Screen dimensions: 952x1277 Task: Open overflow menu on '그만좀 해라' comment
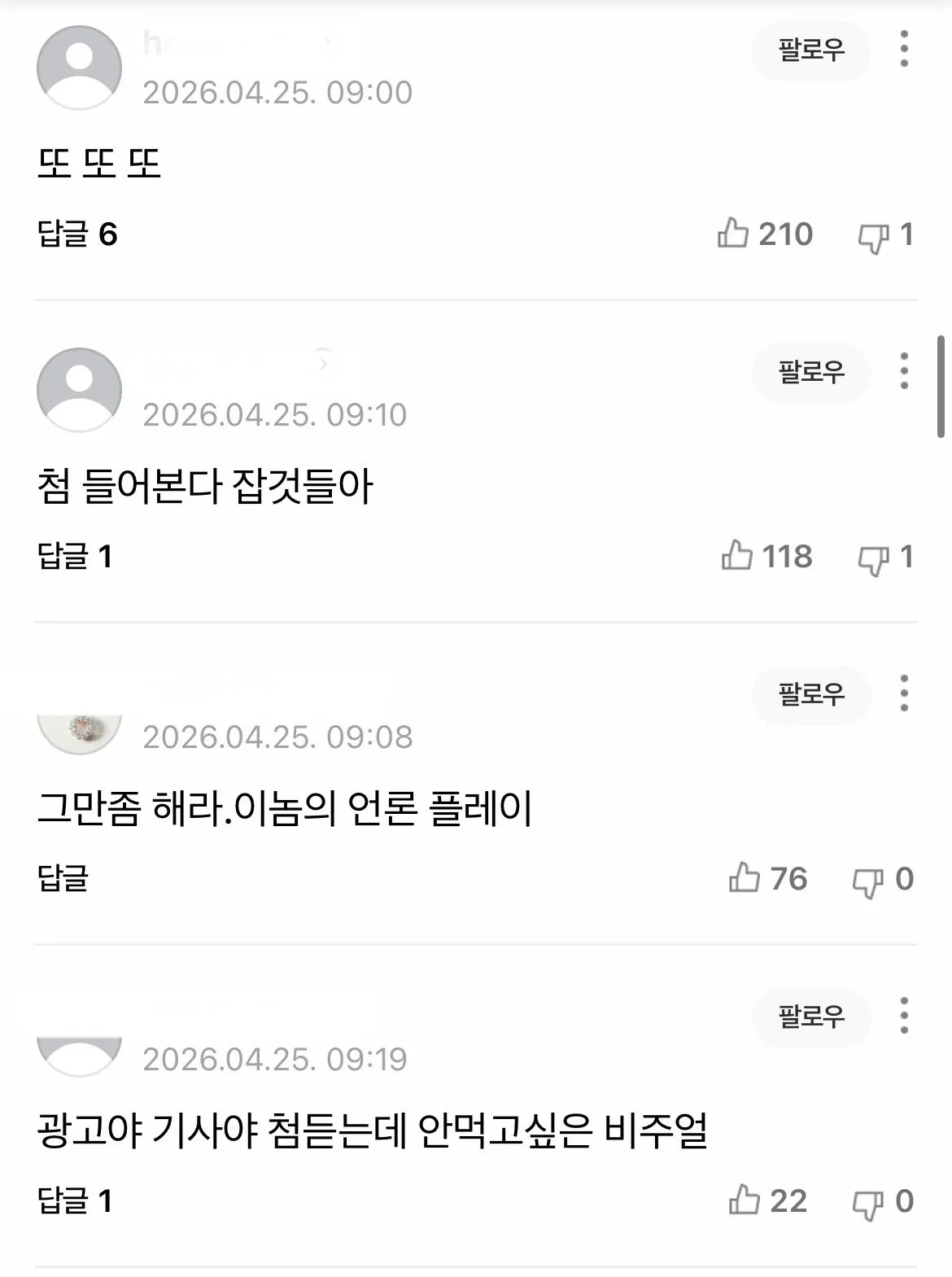[904, 693]
